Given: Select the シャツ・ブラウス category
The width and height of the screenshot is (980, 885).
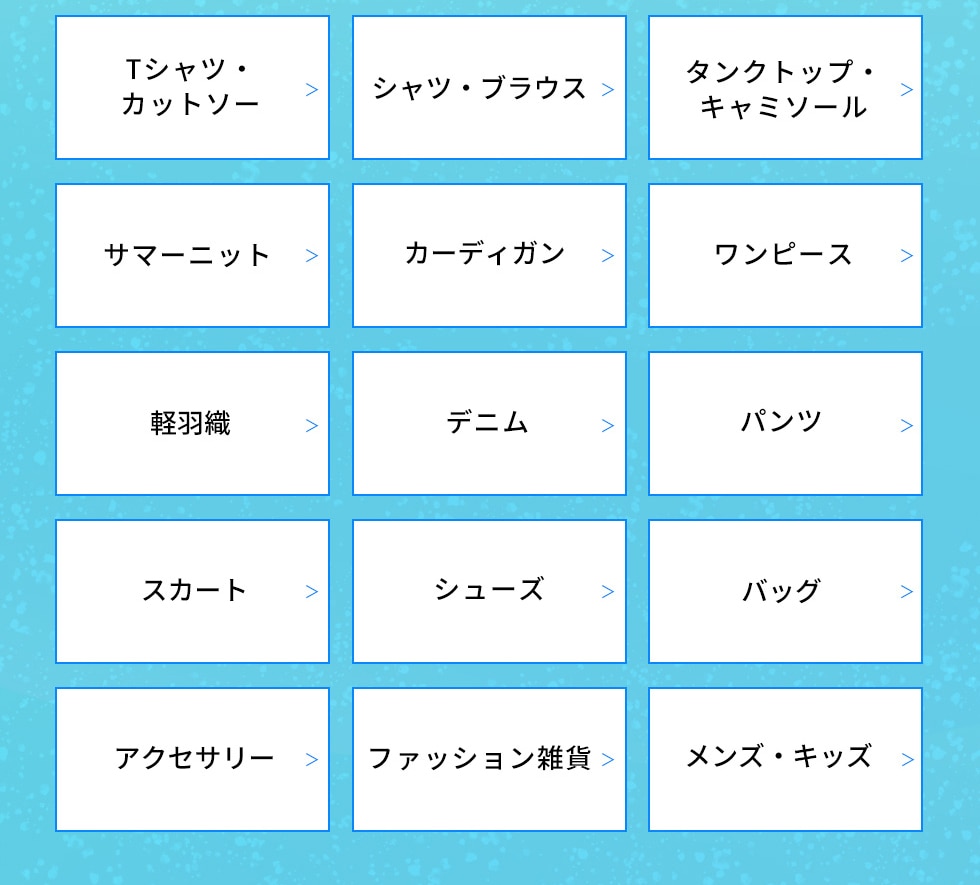Looking at the screenshot, I should [489, 88].
